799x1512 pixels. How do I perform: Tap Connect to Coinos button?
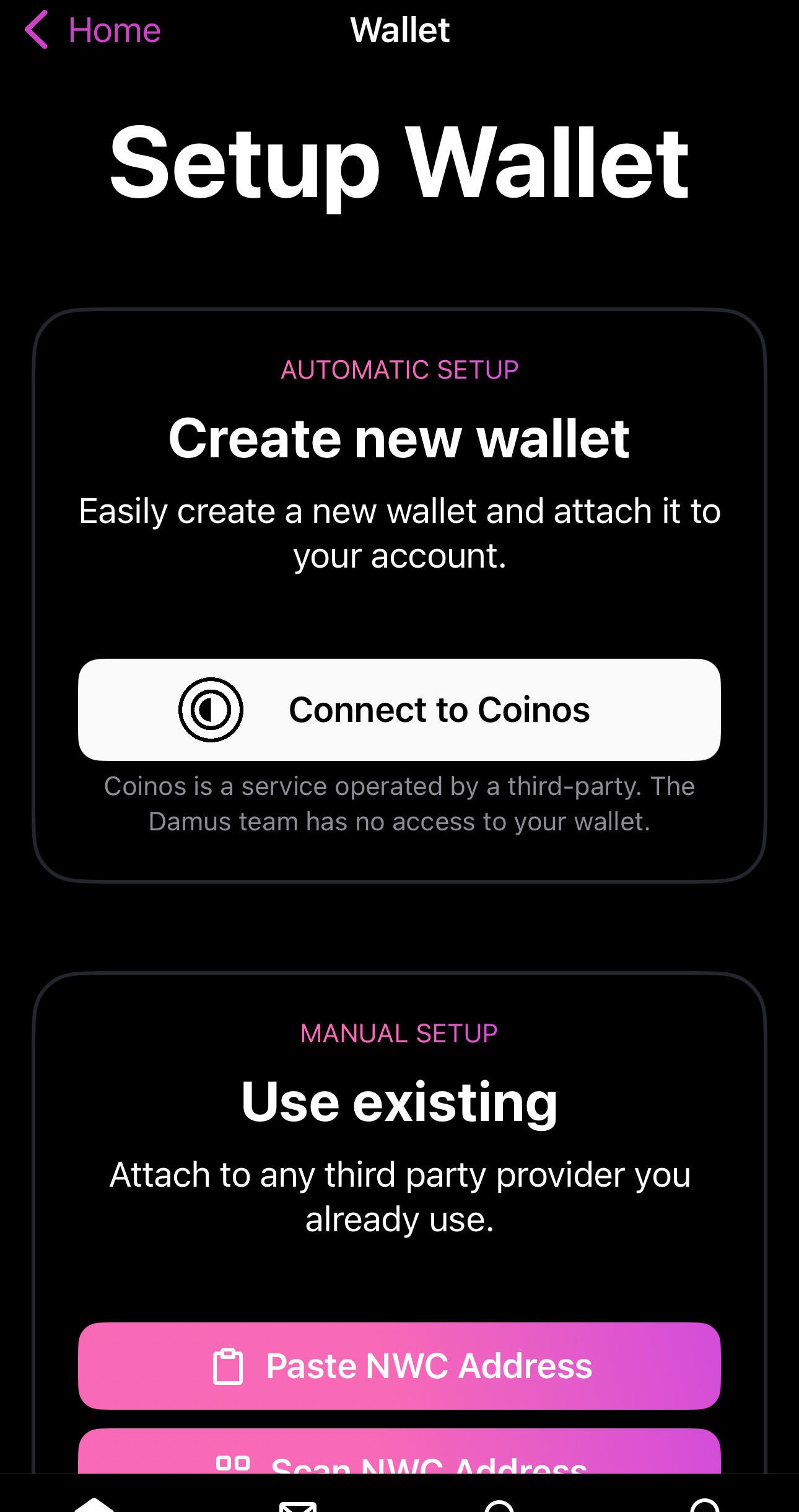(399, 710)
